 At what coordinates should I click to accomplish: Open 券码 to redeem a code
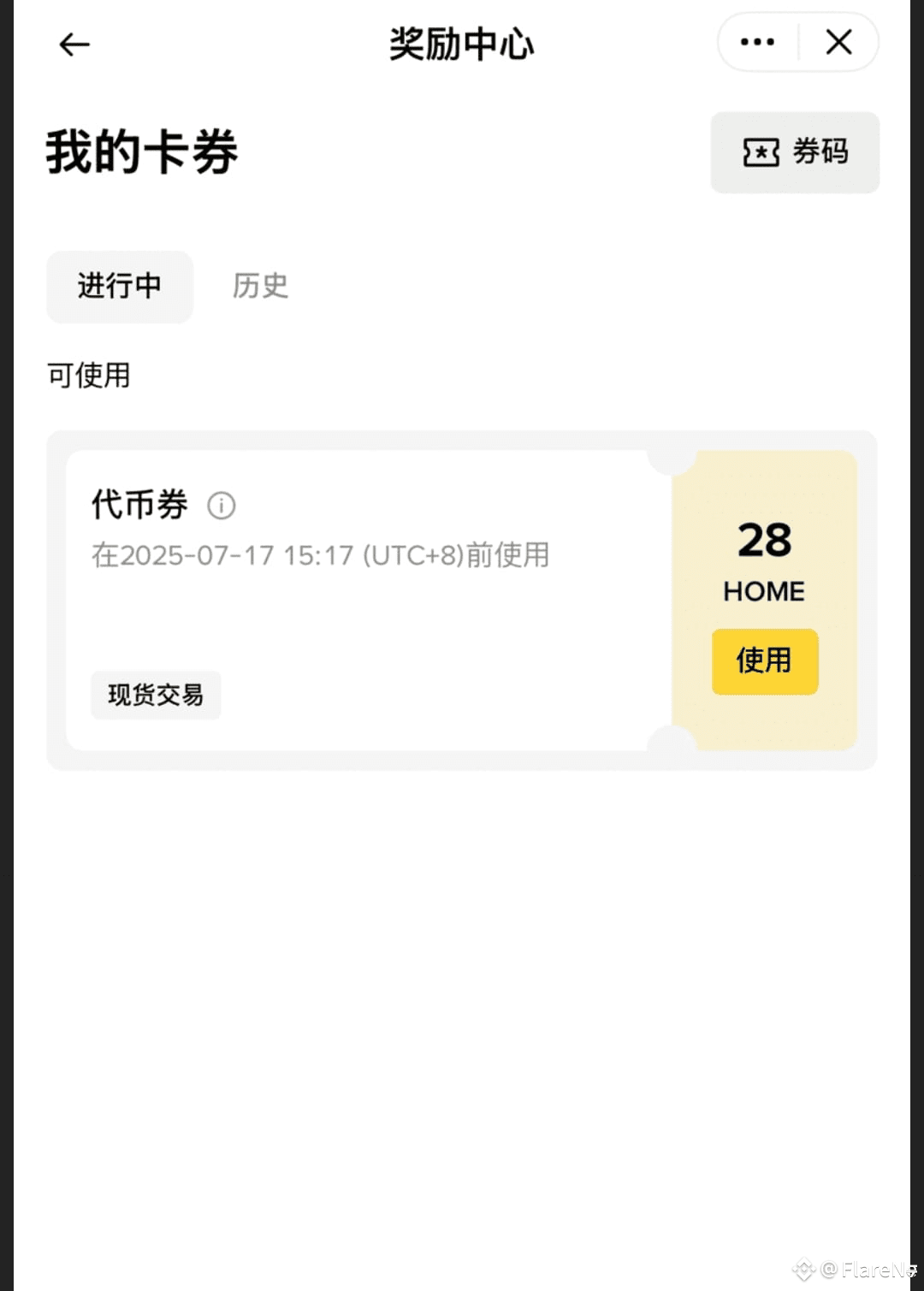tap(794, 152)
